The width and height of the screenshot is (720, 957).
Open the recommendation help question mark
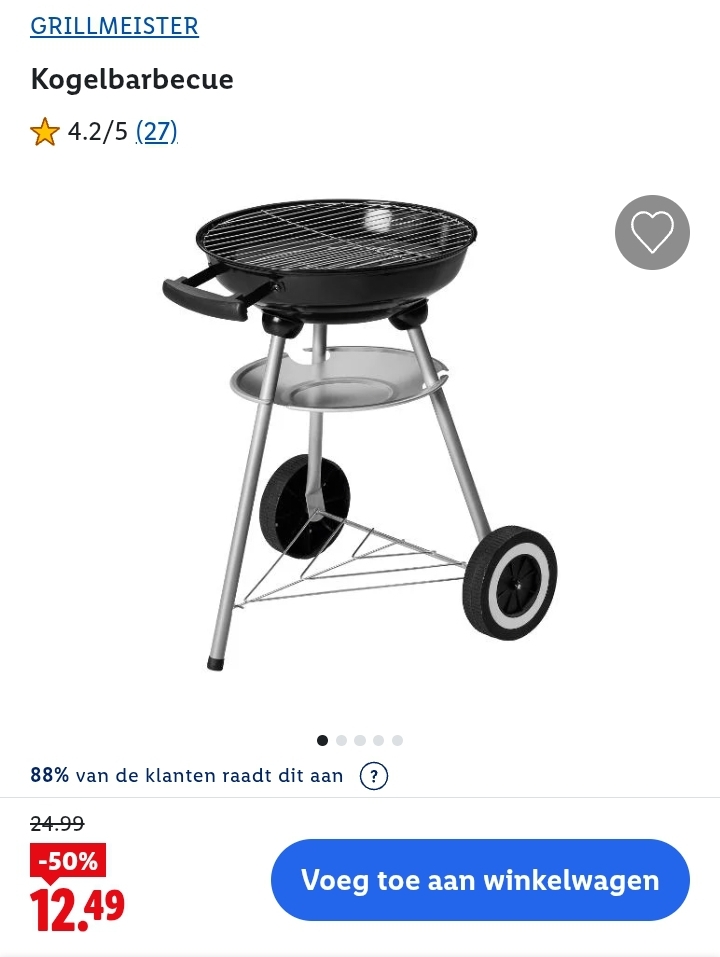coord(374,776)
